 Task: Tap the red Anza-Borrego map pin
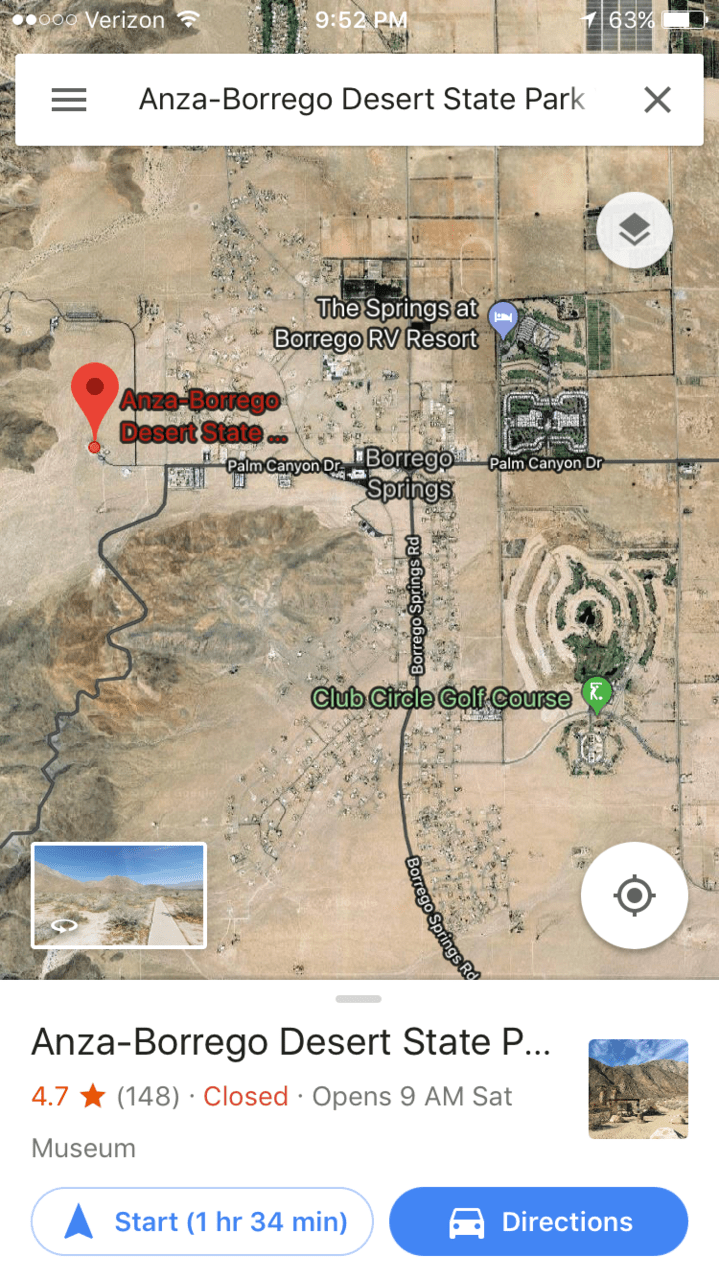[94, 400]
